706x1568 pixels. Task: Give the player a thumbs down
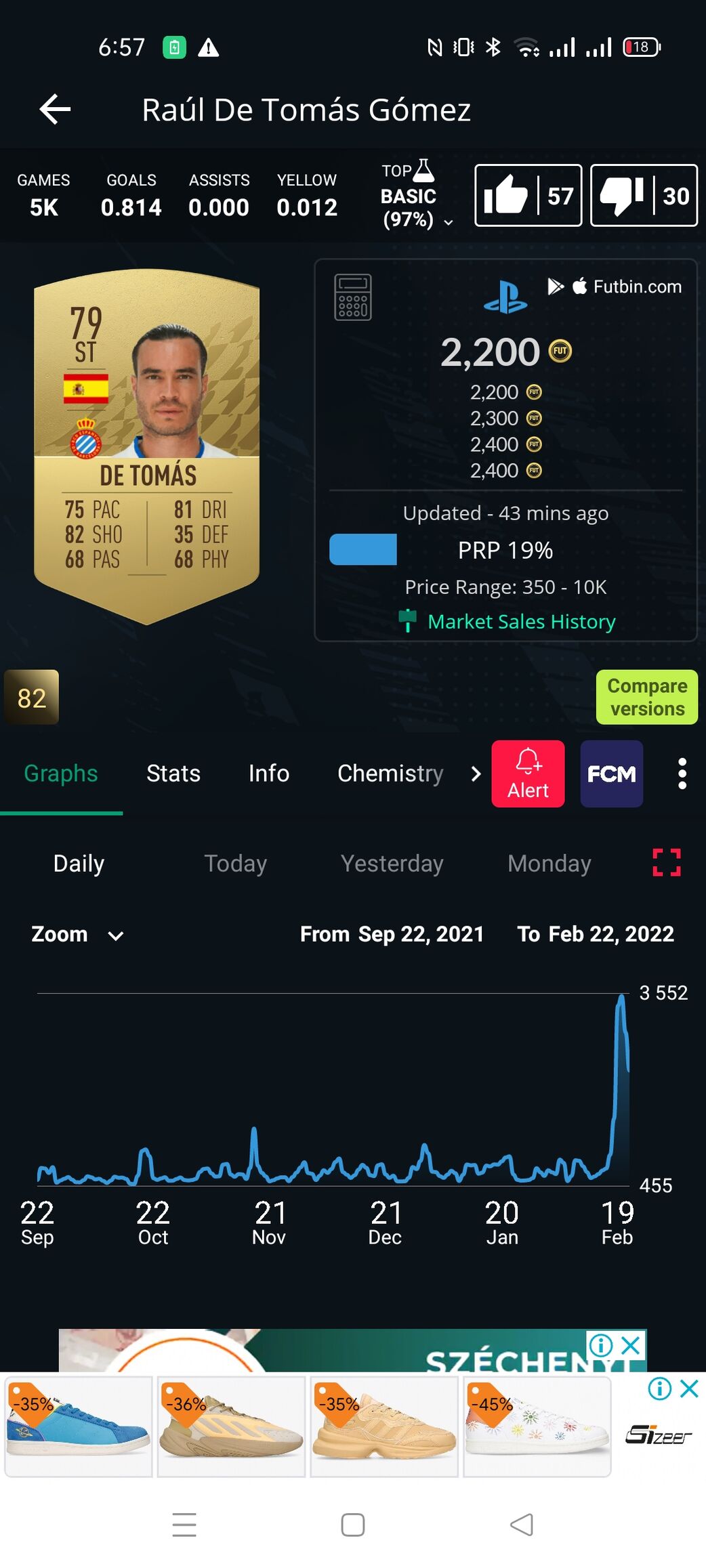(x=644, y=196)
